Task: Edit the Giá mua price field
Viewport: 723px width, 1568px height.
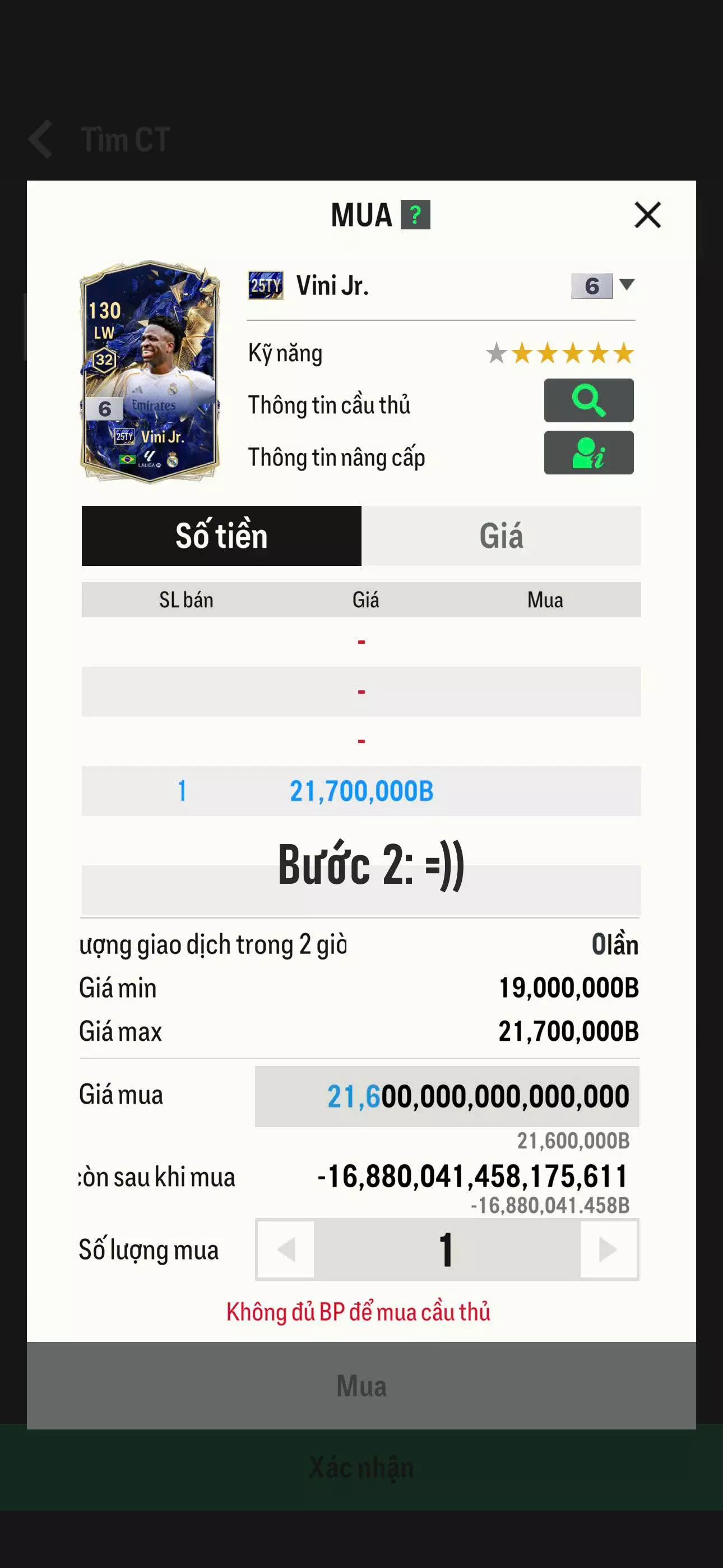Action: tap(447, 1096)
